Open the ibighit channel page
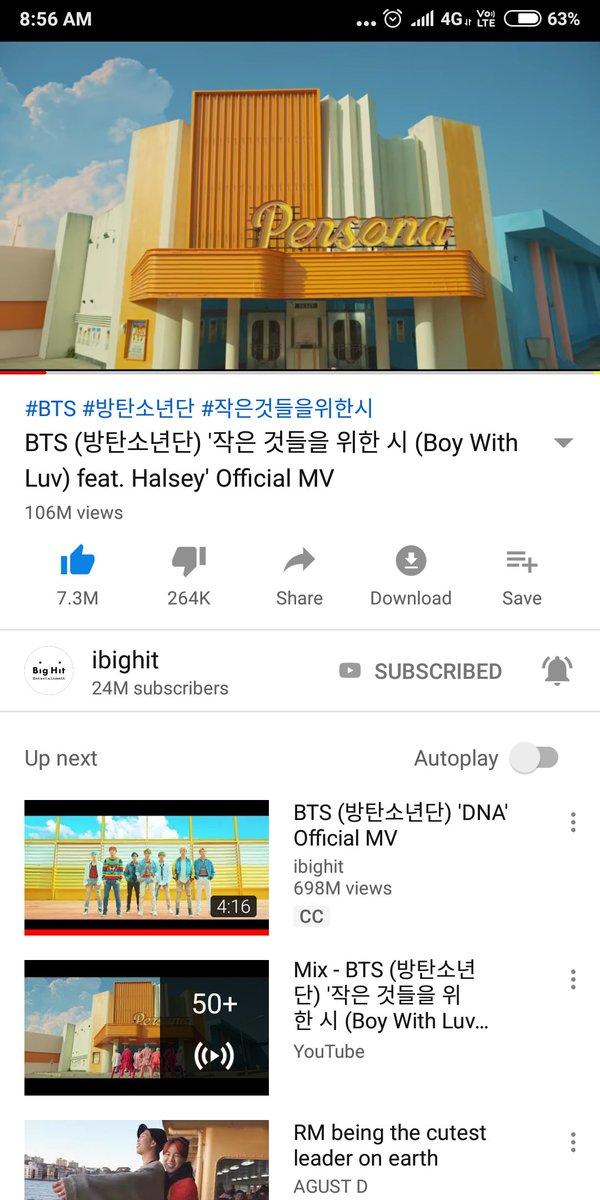Screen dimensions: 600x1200 click(x=125, y=671)
